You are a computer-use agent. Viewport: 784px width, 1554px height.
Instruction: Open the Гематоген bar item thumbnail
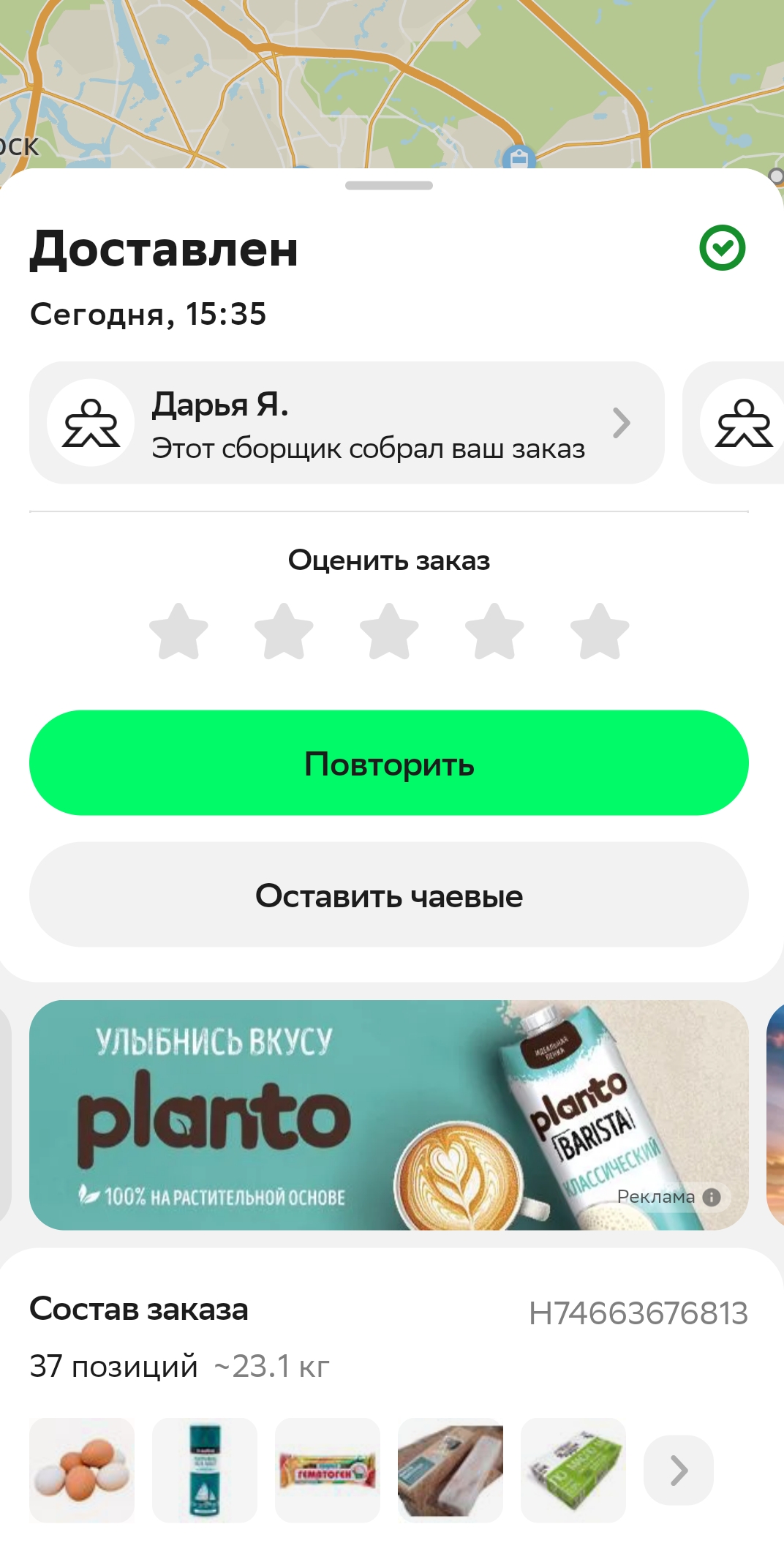coord(328,1470)
